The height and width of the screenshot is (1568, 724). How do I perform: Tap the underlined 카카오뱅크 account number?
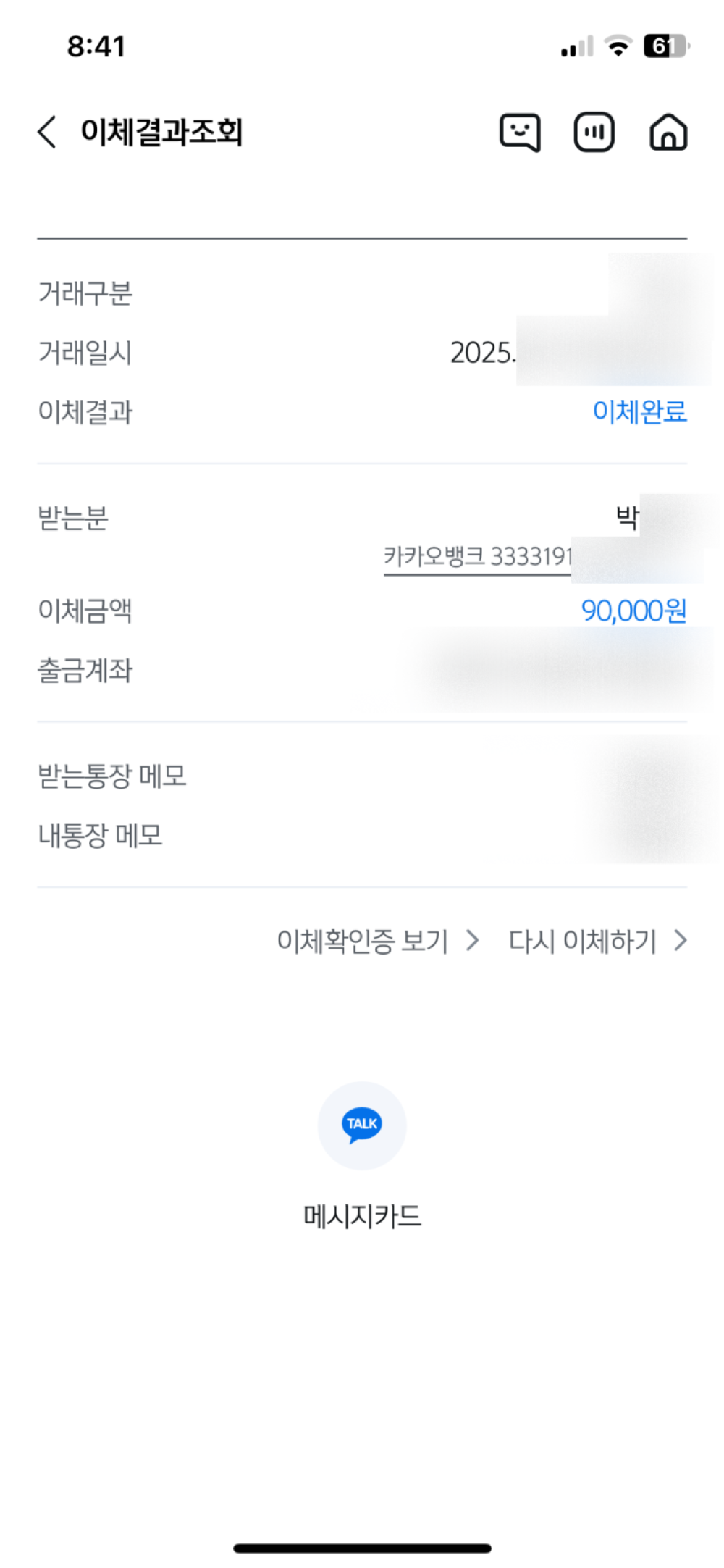(479, 557)
